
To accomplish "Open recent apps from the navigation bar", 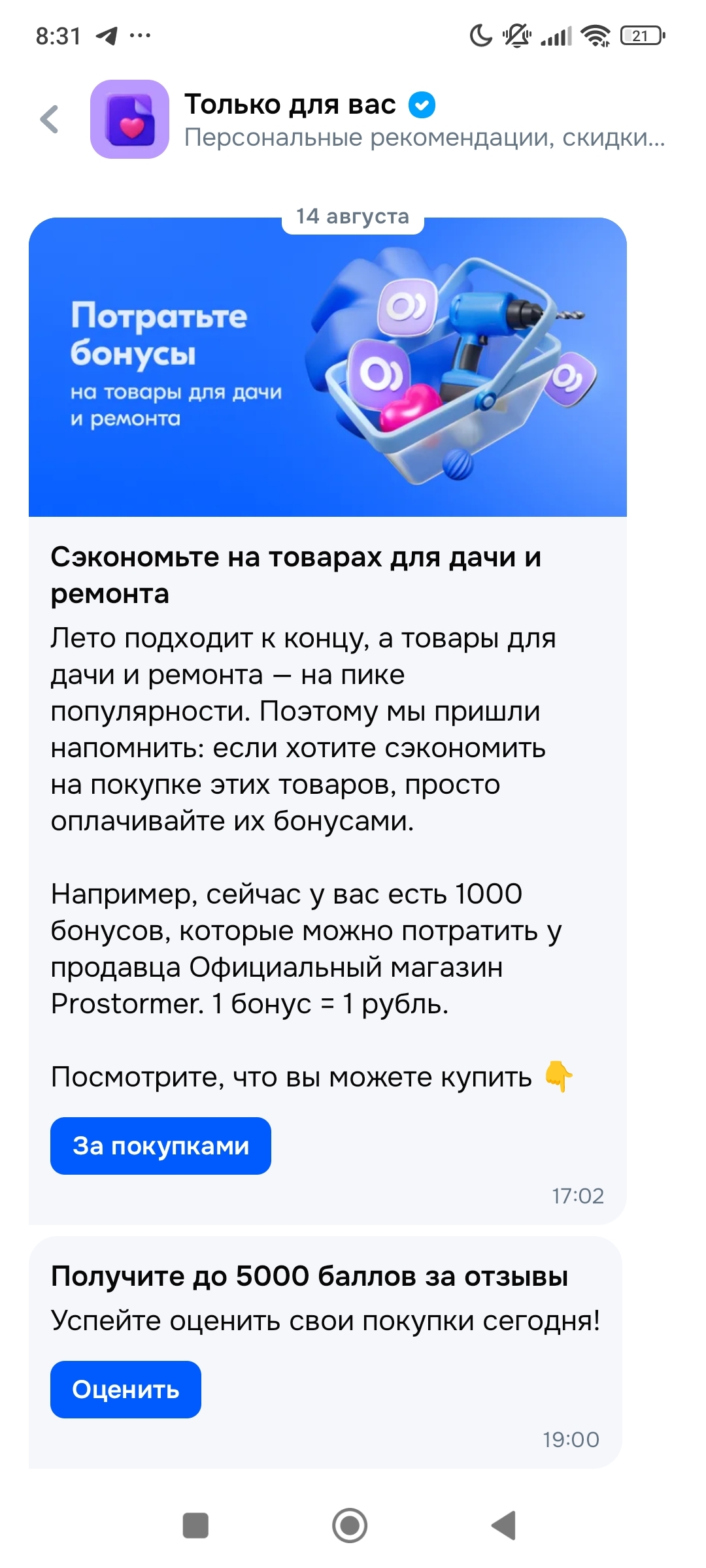I will (x=195, y=1526).
